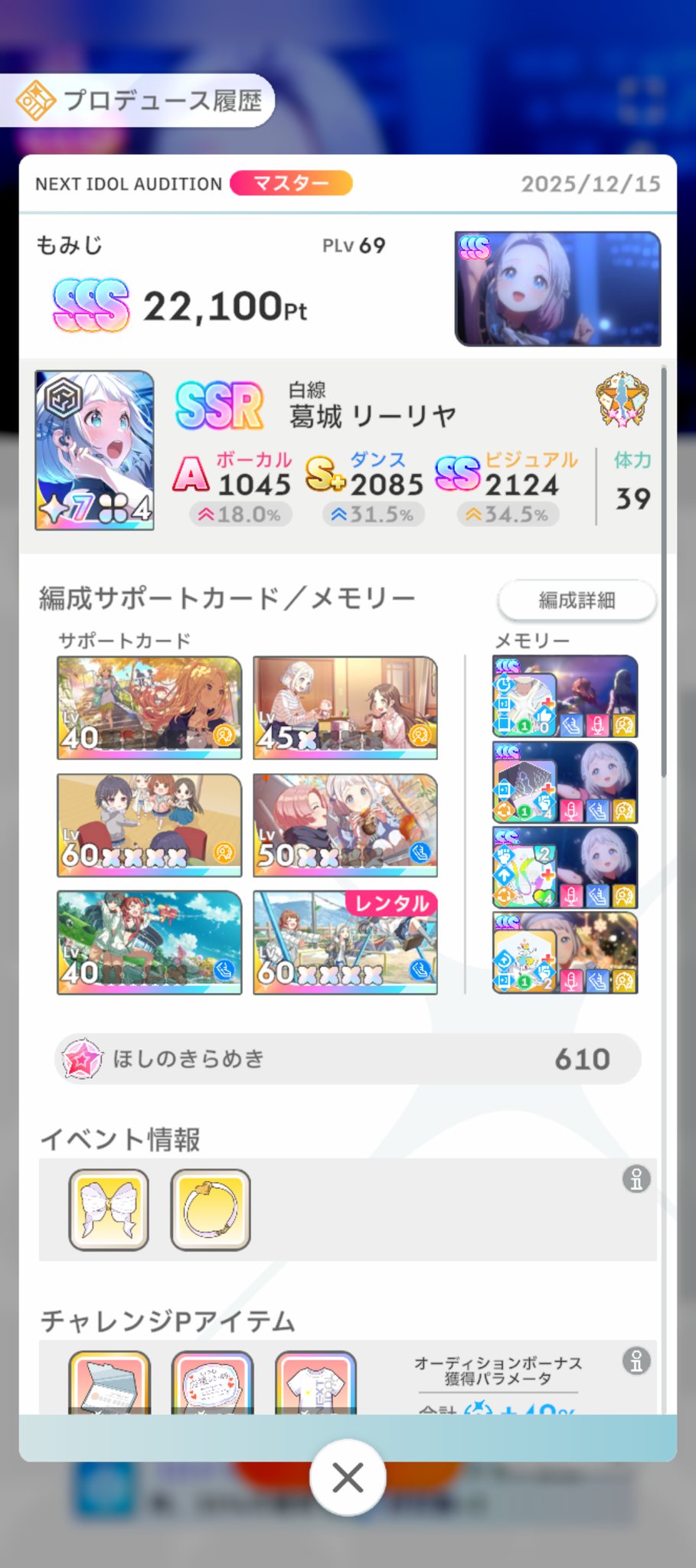Screen dimensions: 696x1568
Task: Show info for チャレンジPアイテム section
Action: point(636,1361)
